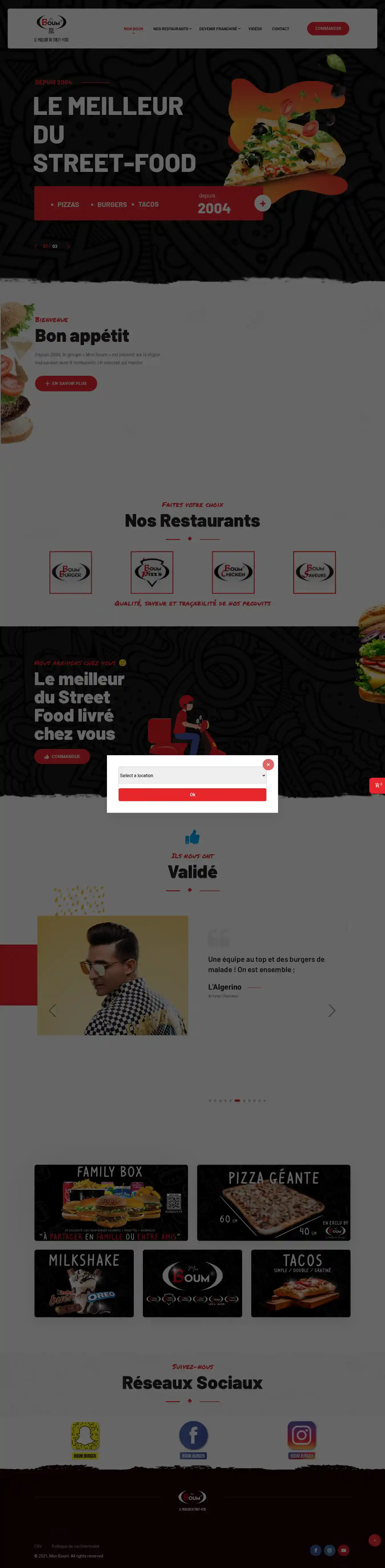Viewport: 385px width, 1568px height.
Task: Read the Politique de confidentialité
Action: (x=76, y=1545)
